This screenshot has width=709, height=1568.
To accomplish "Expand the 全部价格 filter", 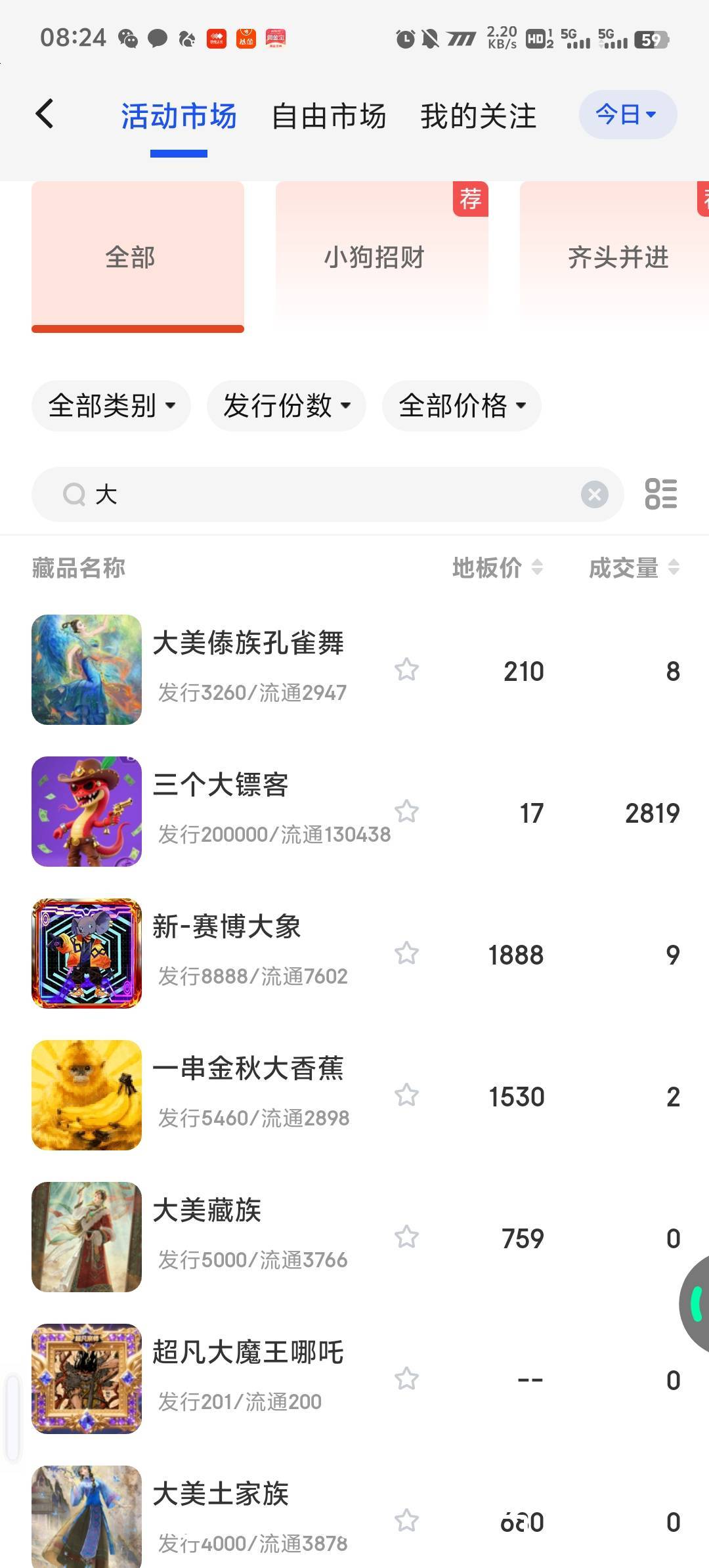I will 462,406.
